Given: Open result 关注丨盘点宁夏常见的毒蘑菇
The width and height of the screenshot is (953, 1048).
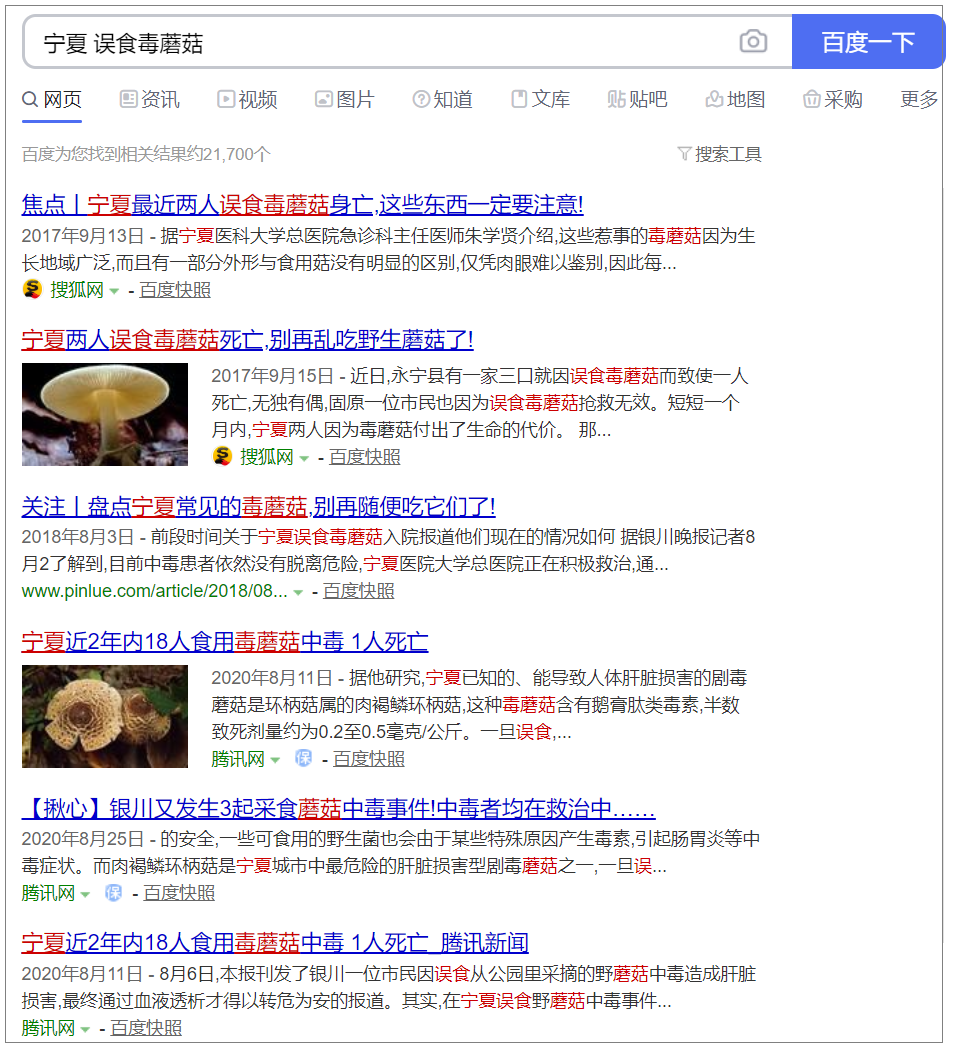Looking at the screenshot, I should (x=258, y=506).
